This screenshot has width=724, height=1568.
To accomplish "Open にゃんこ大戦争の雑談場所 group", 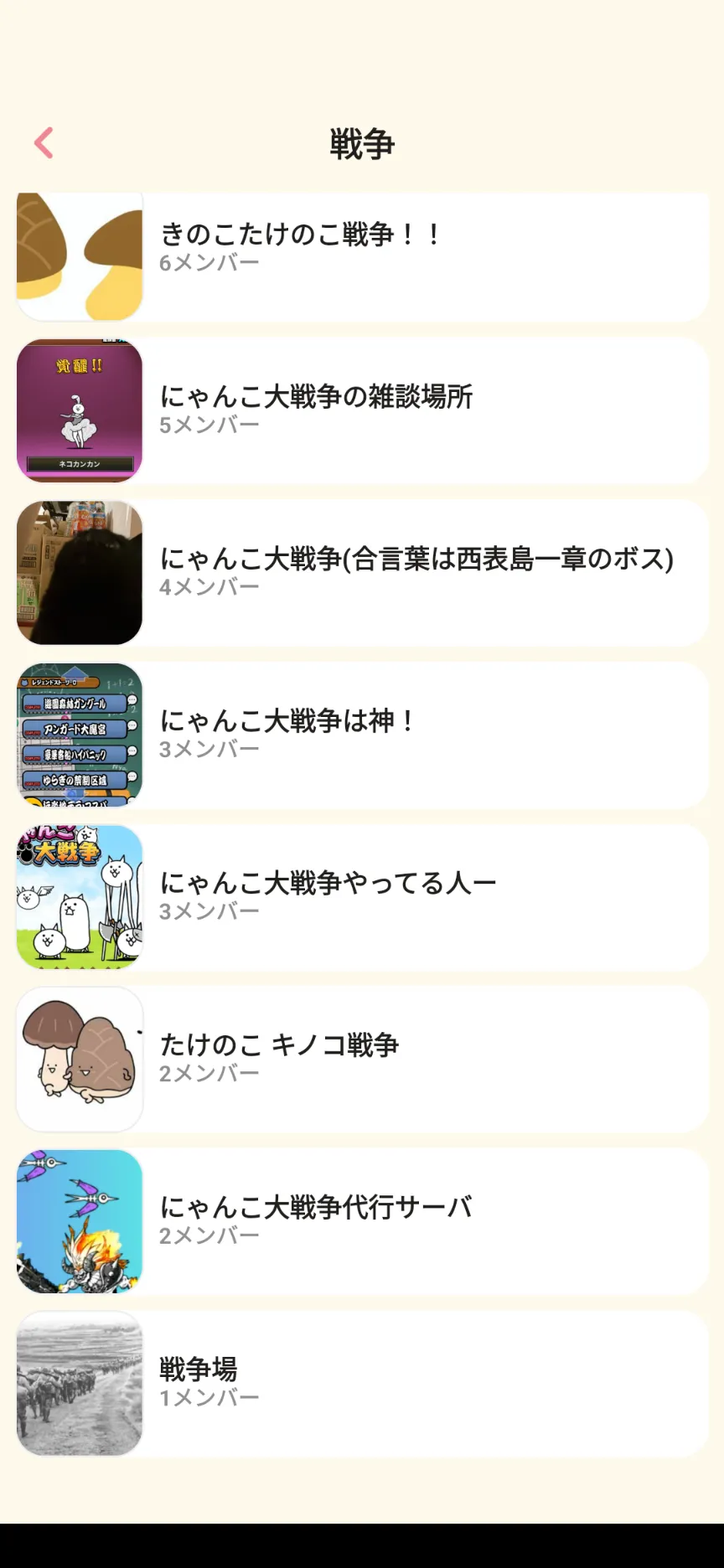I will [x=362, y=410].
